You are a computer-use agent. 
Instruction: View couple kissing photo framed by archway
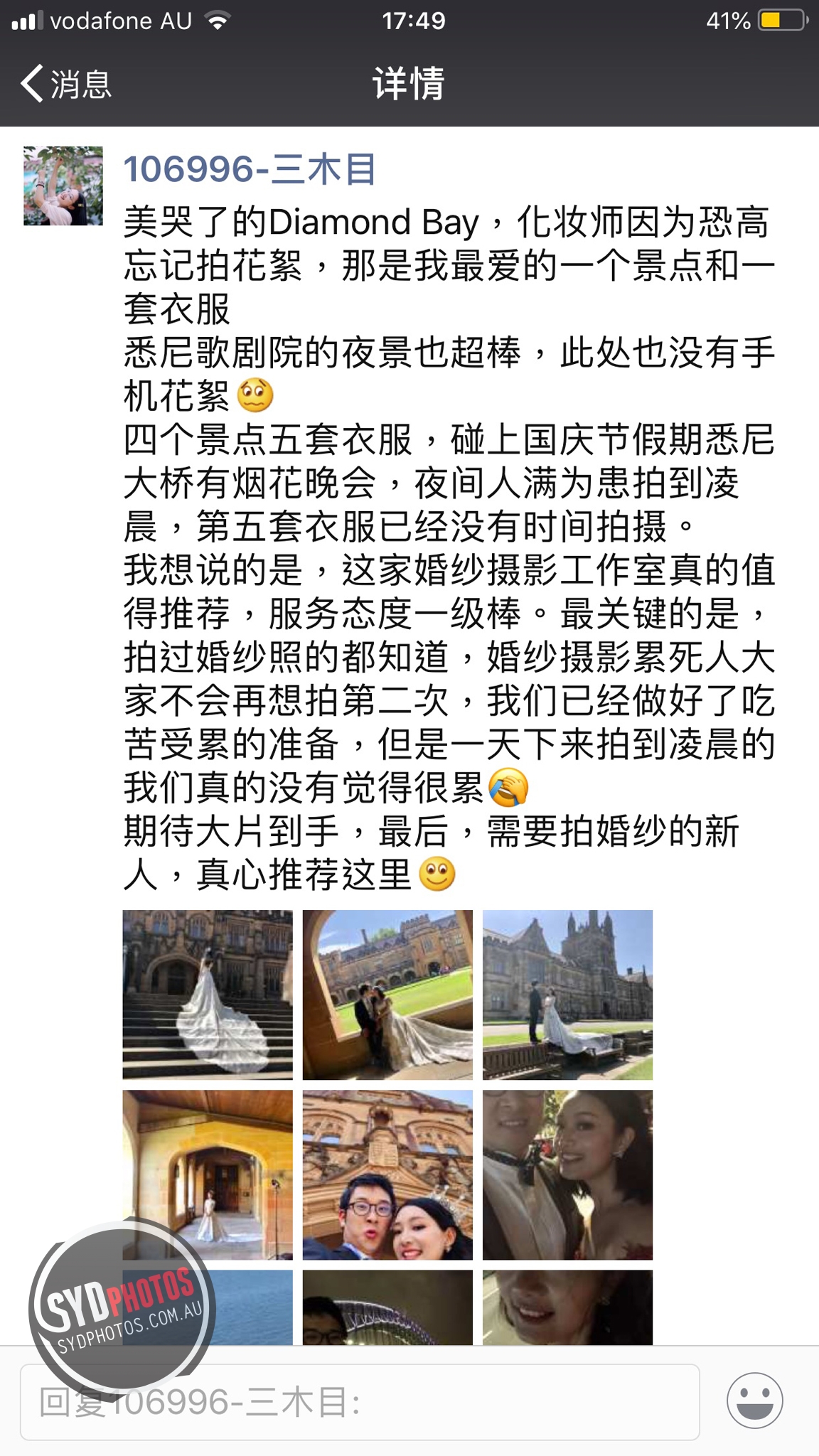(x=387, y=995)
